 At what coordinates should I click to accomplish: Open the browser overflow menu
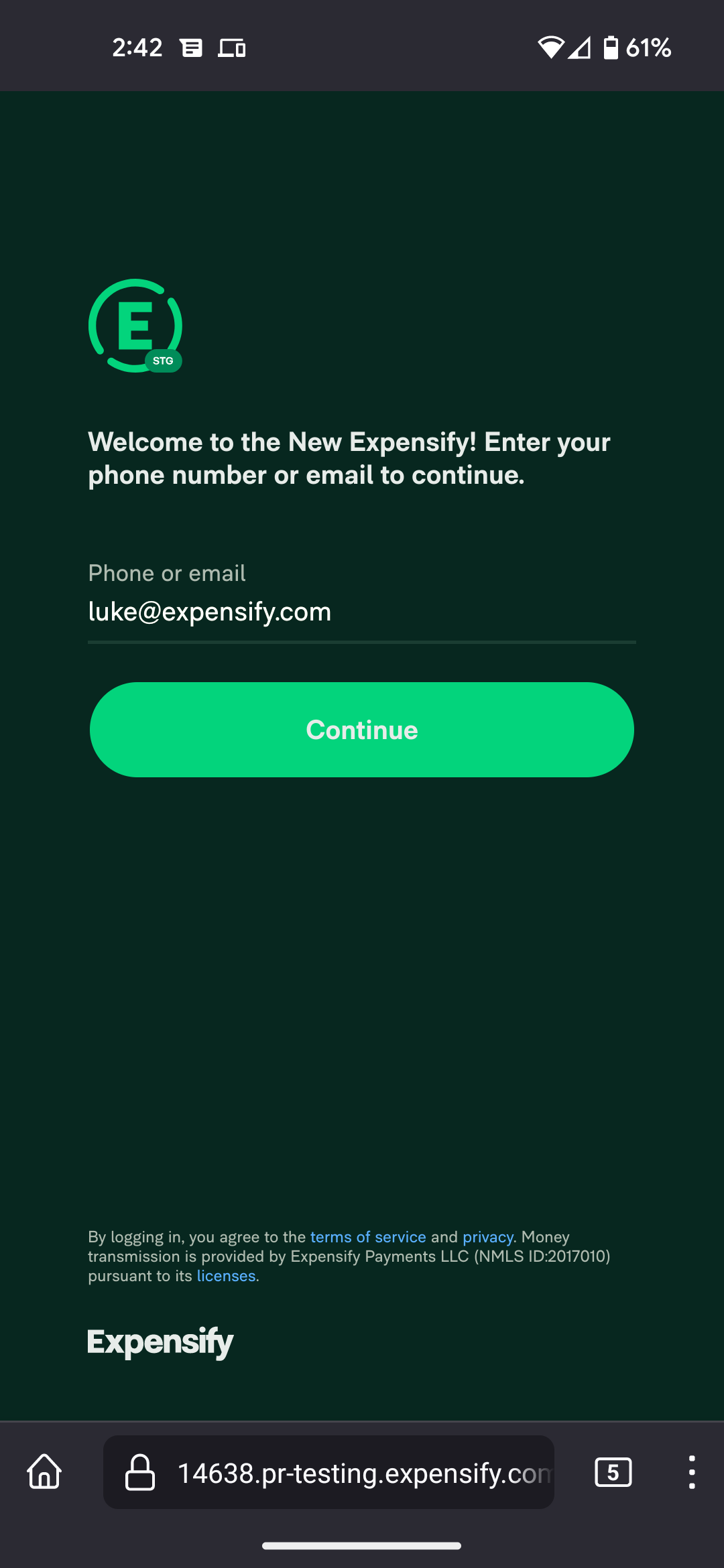pos(691,1472)
